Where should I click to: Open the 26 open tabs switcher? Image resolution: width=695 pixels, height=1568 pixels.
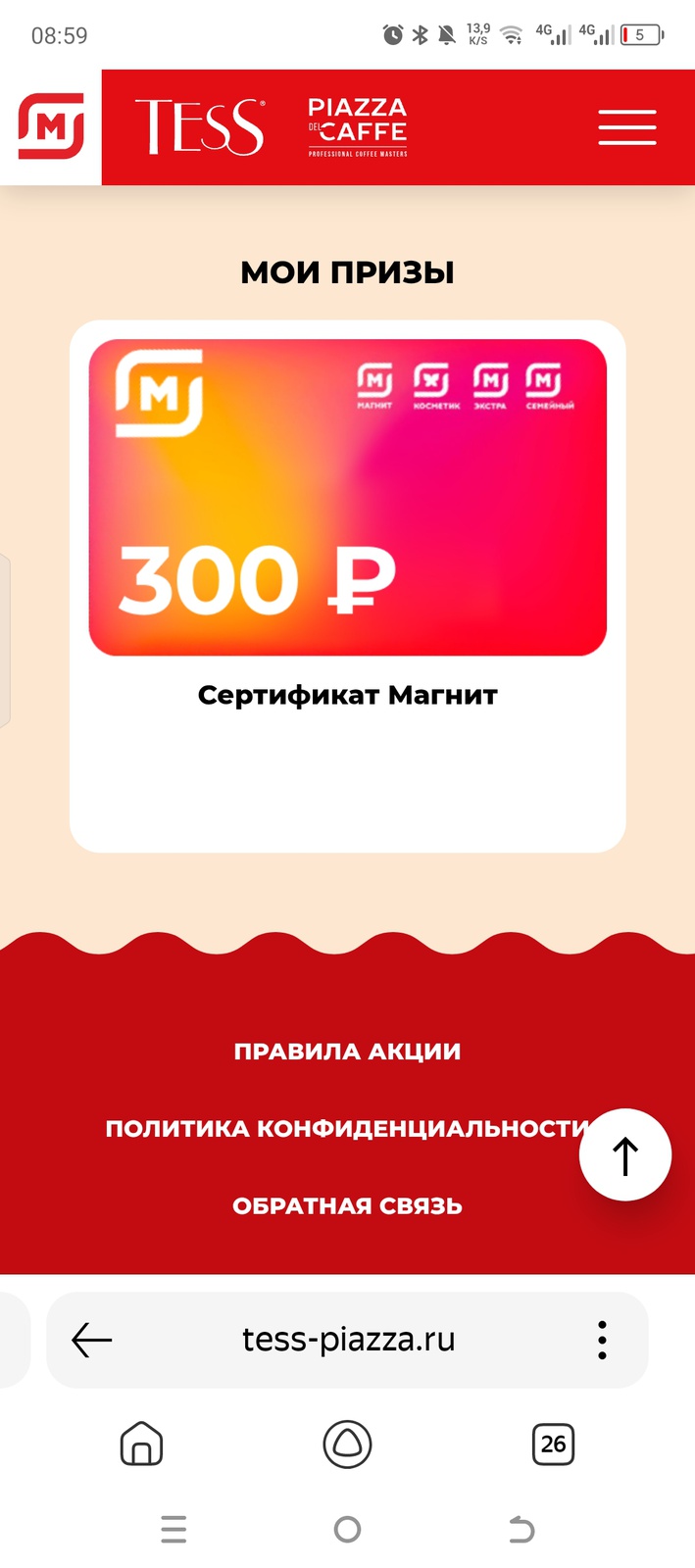553,1444
